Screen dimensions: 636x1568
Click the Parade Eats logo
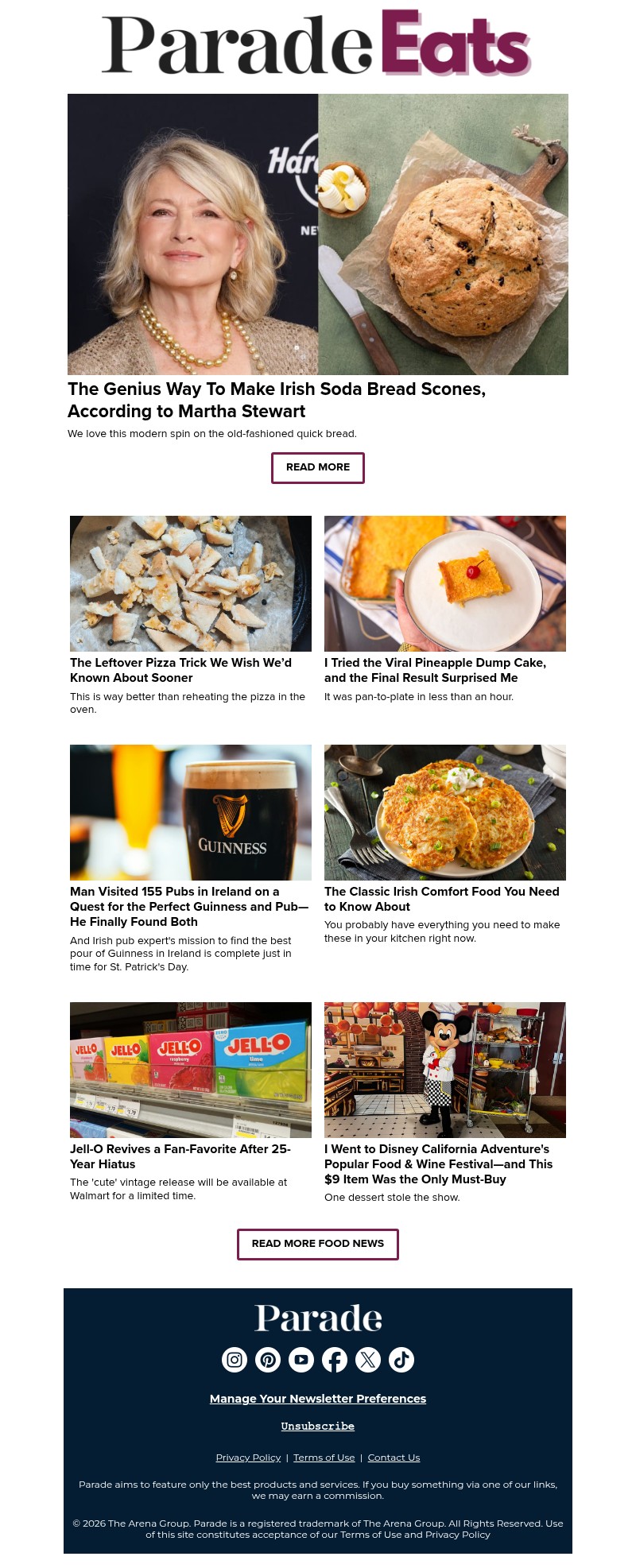[x=316, y=44]
